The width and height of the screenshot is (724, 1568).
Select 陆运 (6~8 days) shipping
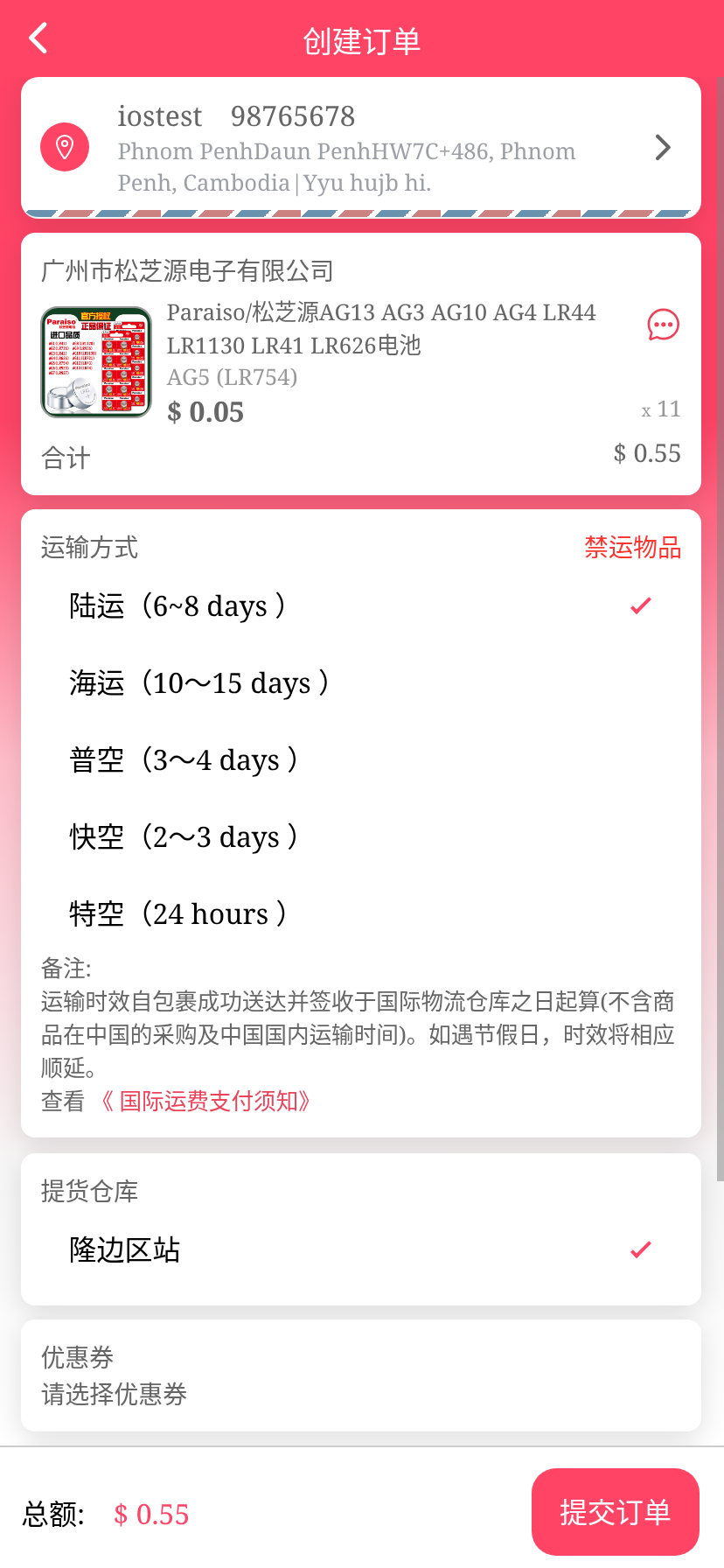click(360, 605)
